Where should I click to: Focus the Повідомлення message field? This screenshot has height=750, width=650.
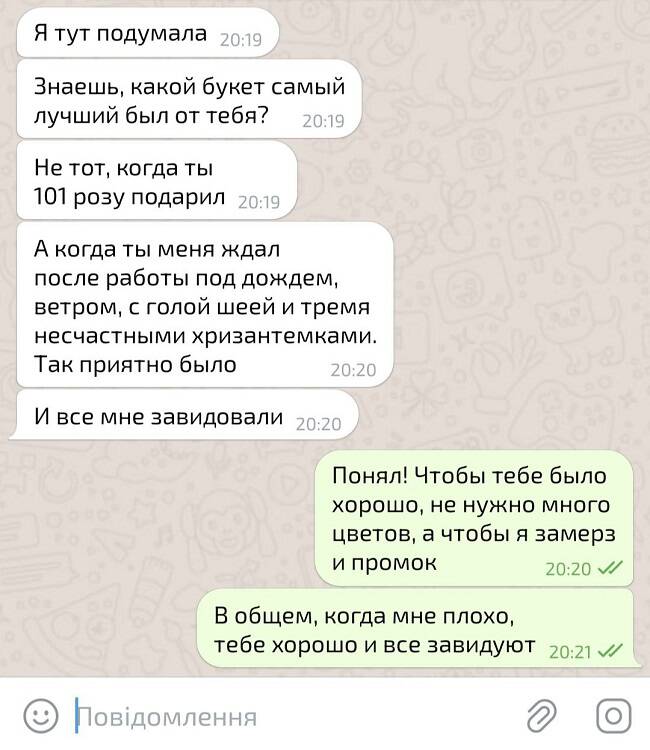(280, 716)
